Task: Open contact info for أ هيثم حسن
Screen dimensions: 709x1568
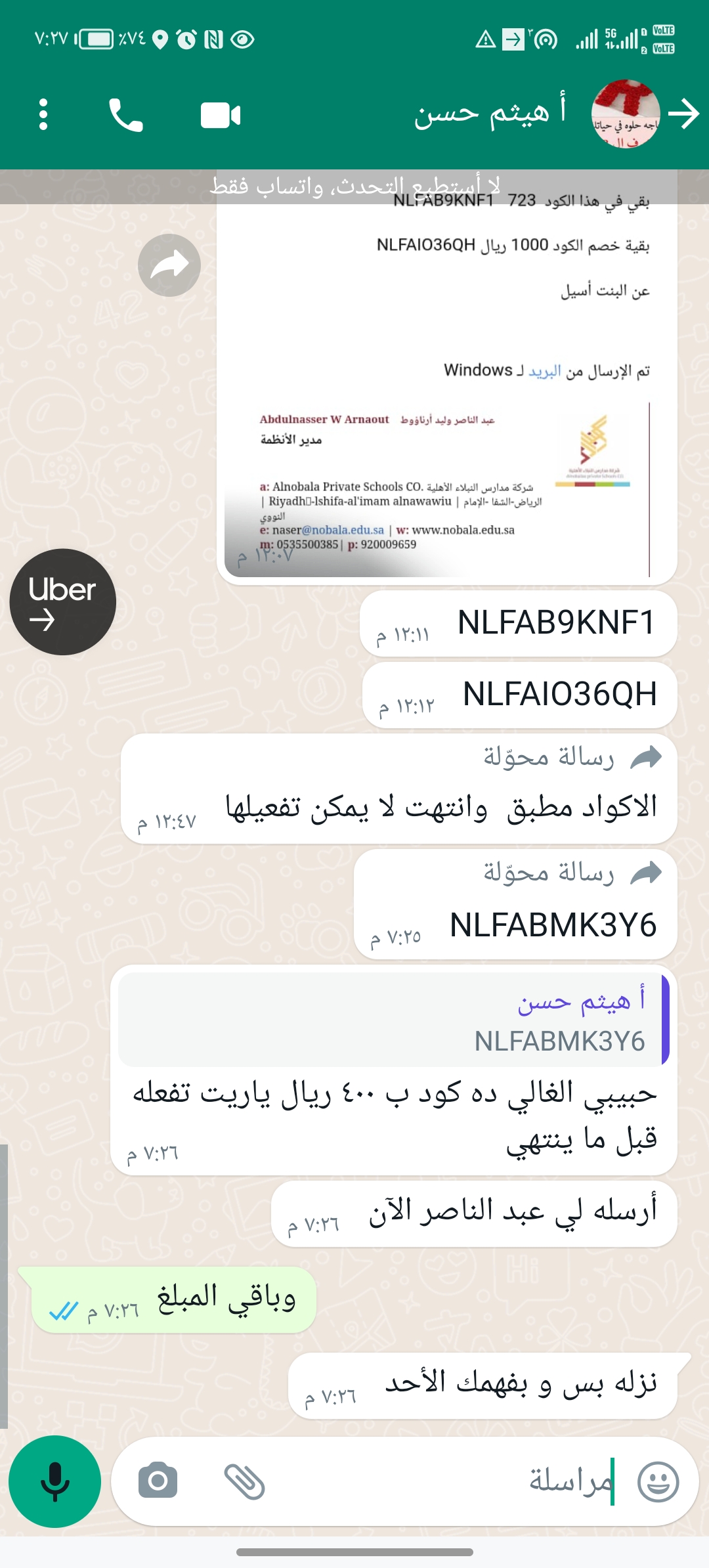Action: [489, 112]
